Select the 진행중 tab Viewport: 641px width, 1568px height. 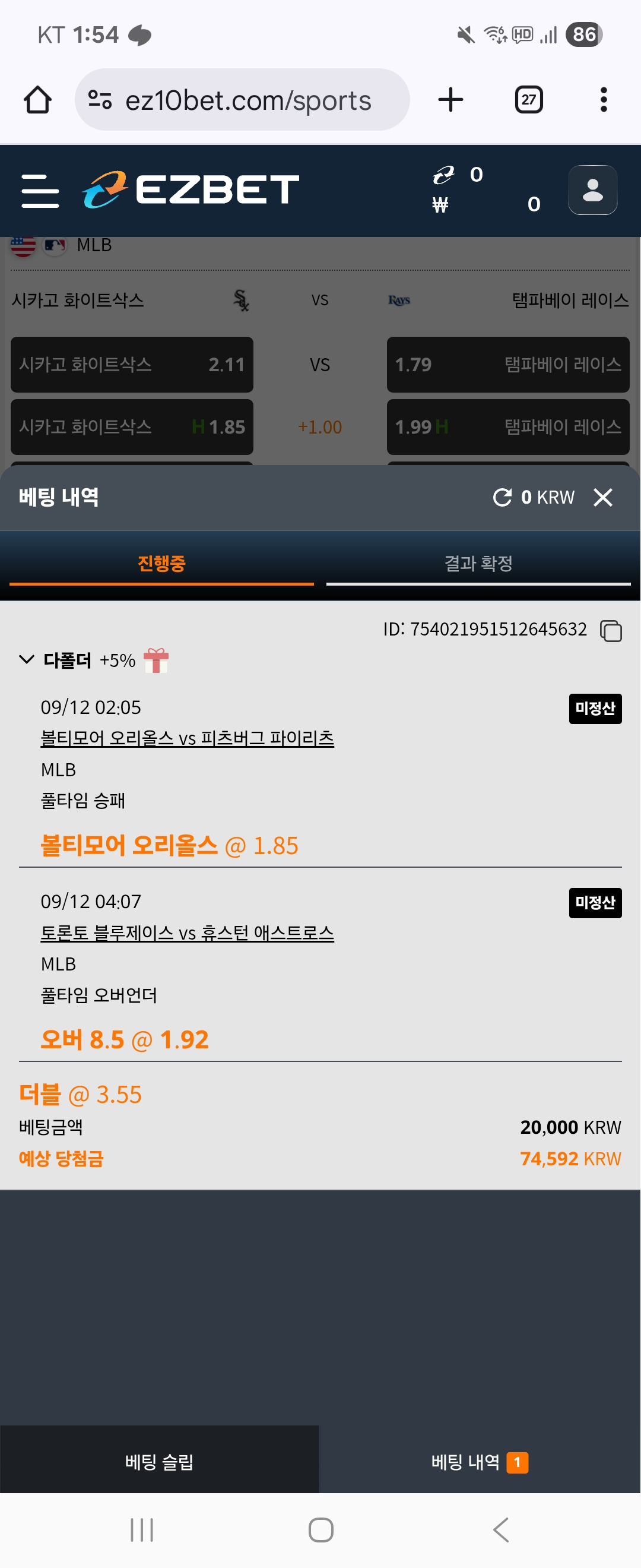(x=161, y=564)
